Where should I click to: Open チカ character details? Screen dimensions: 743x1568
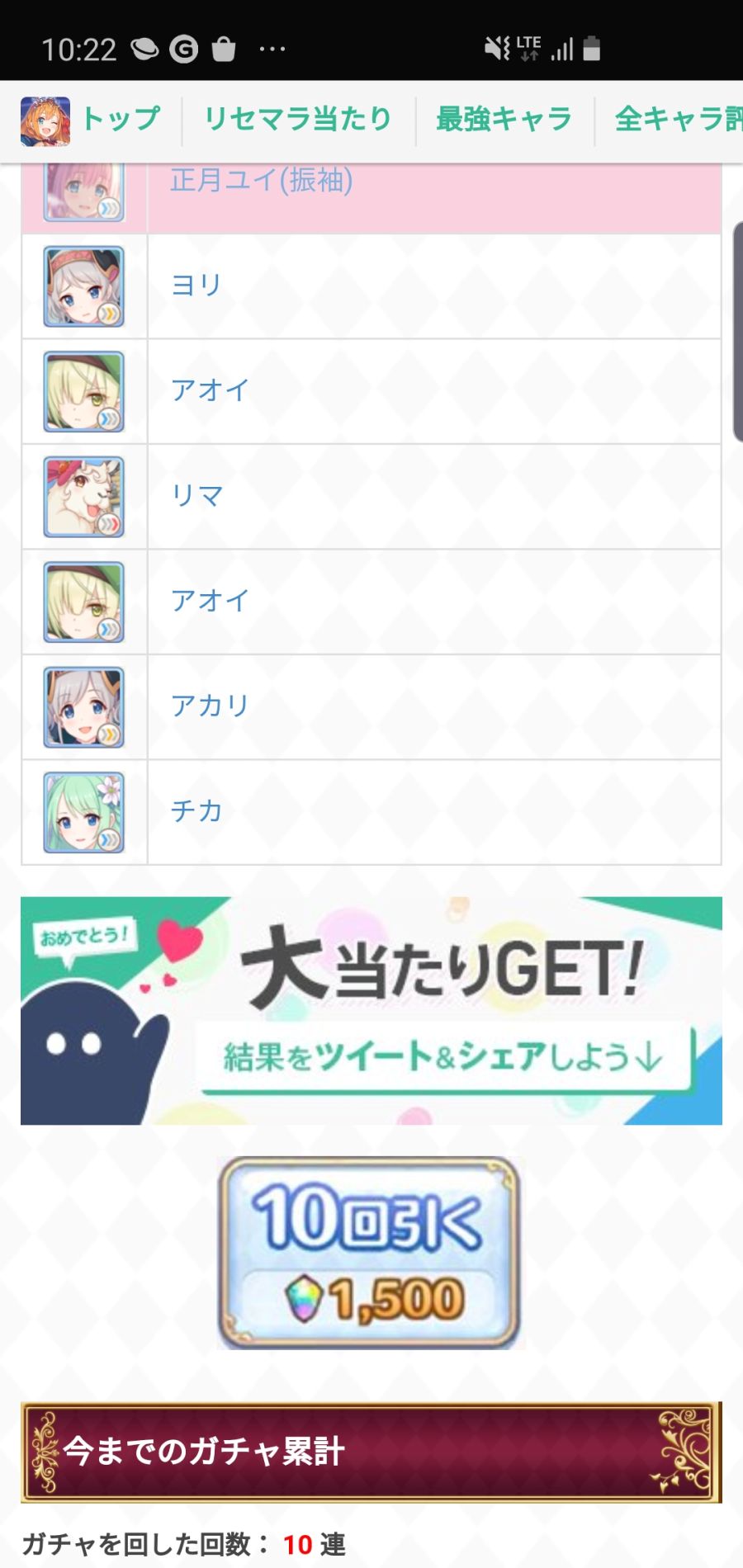(196, 811)
